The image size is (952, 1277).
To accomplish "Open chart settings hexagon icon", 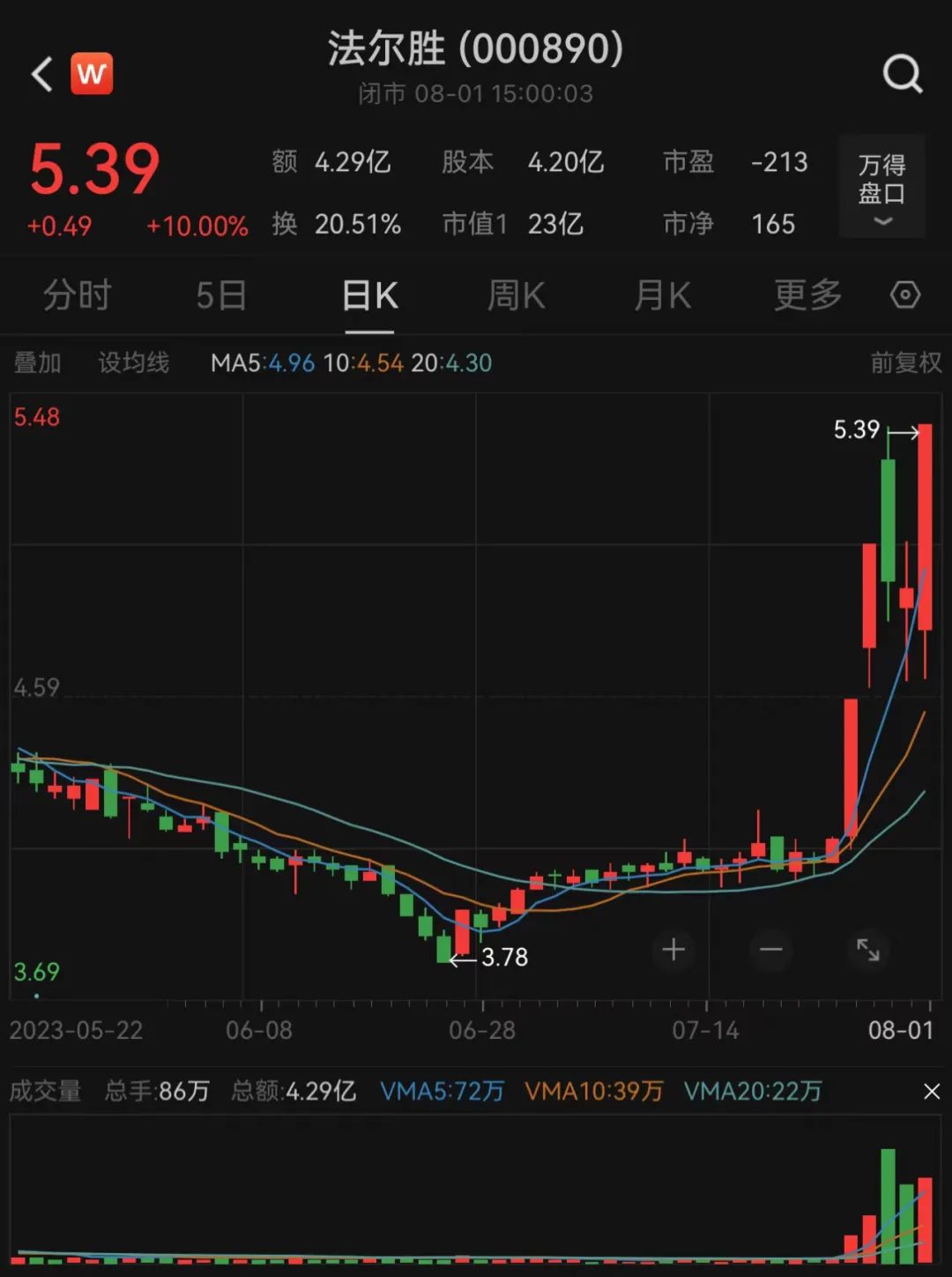I will [x=905, y=295].
